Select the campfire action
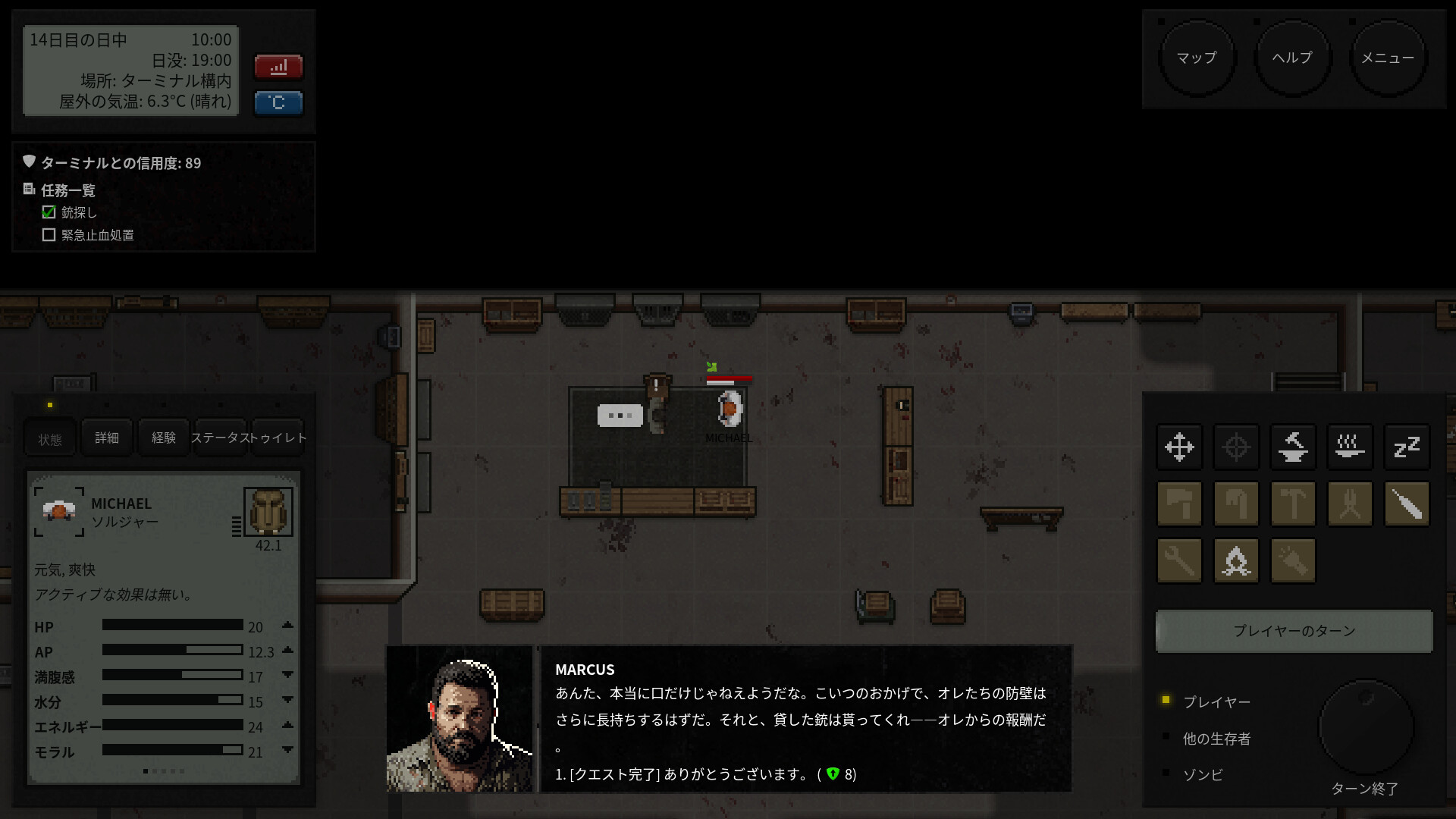Viewport: 1456px width, 819px height. (x=1236, y=561)
